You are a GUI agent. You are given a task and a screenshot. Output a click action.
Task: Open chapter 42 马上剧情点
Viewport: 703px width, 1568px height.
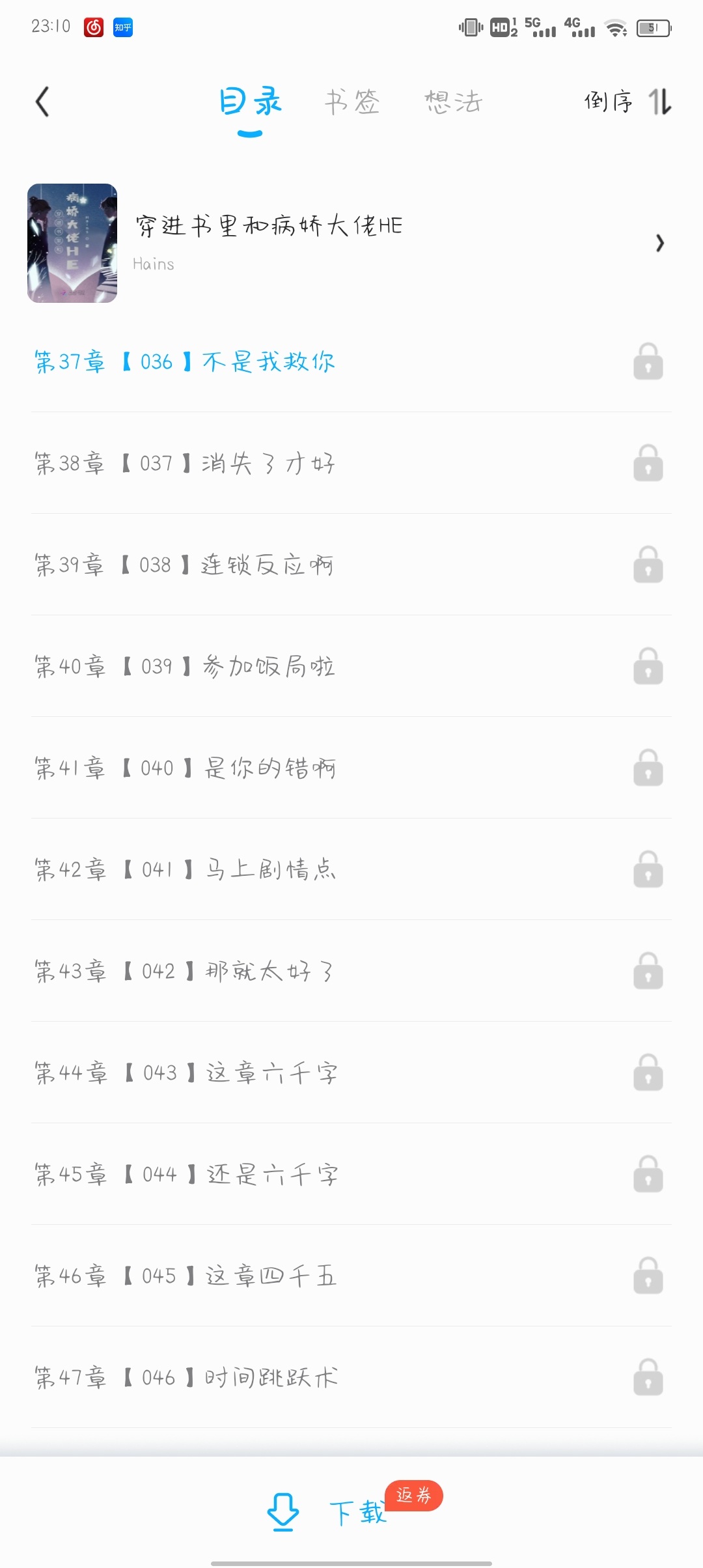pyautogui.click(x=351, y=869)
